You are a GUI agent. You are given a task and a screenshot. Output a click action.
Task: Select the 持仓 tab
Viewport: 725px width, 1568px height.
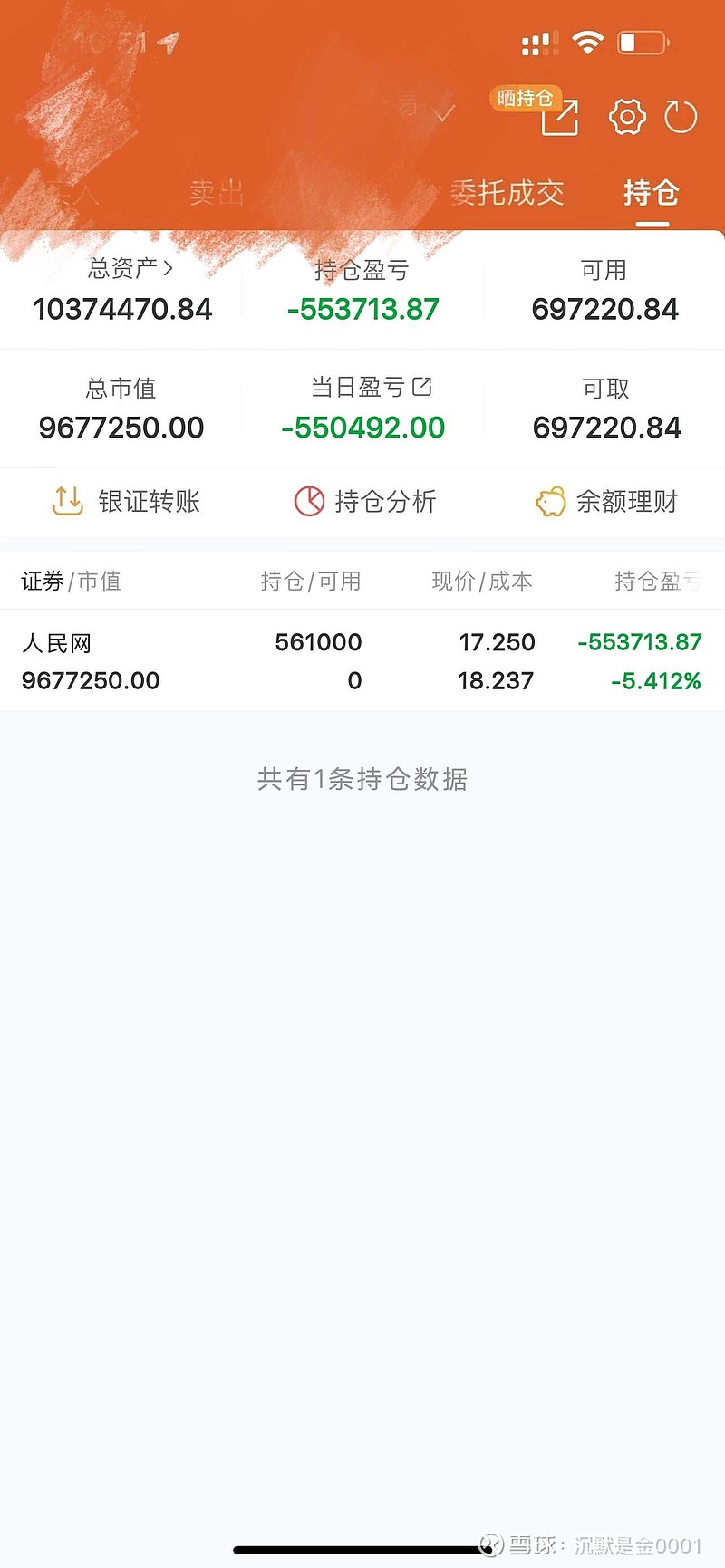(651, 193)
